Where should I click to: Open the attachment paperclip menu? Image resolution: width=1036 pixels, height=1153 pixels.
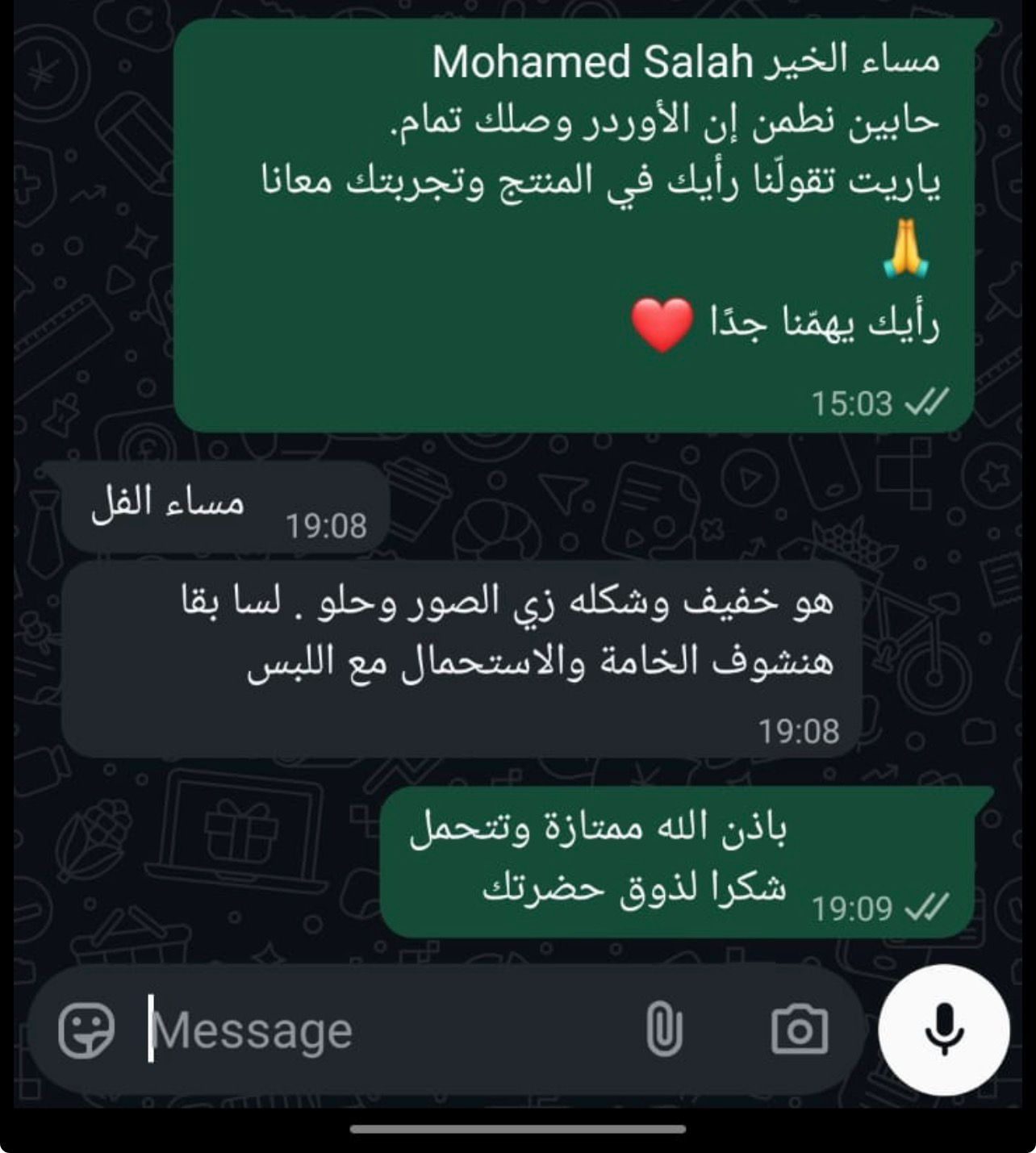tap(664, 1030)
